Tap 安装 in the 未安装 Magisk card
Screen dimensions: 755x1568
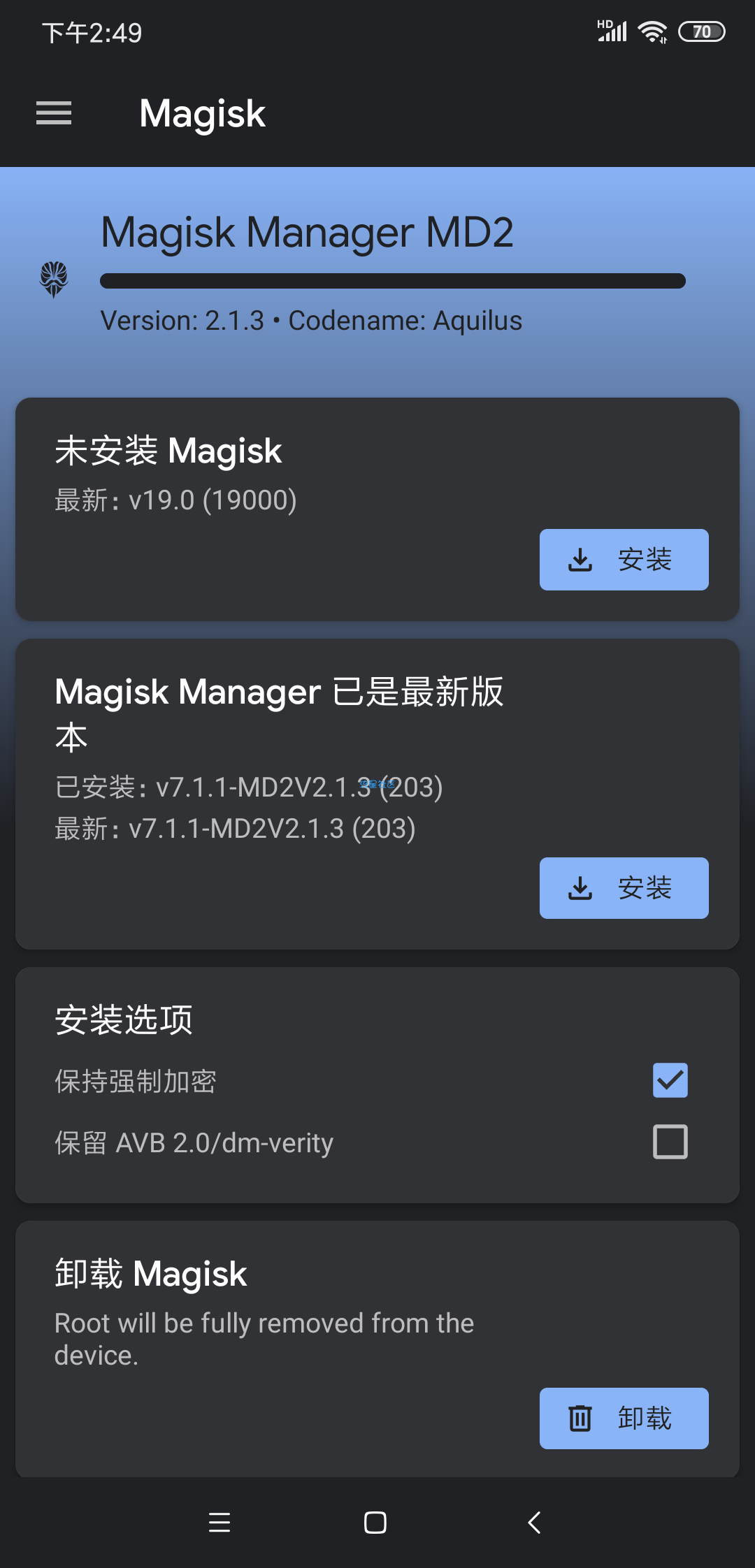624,560
